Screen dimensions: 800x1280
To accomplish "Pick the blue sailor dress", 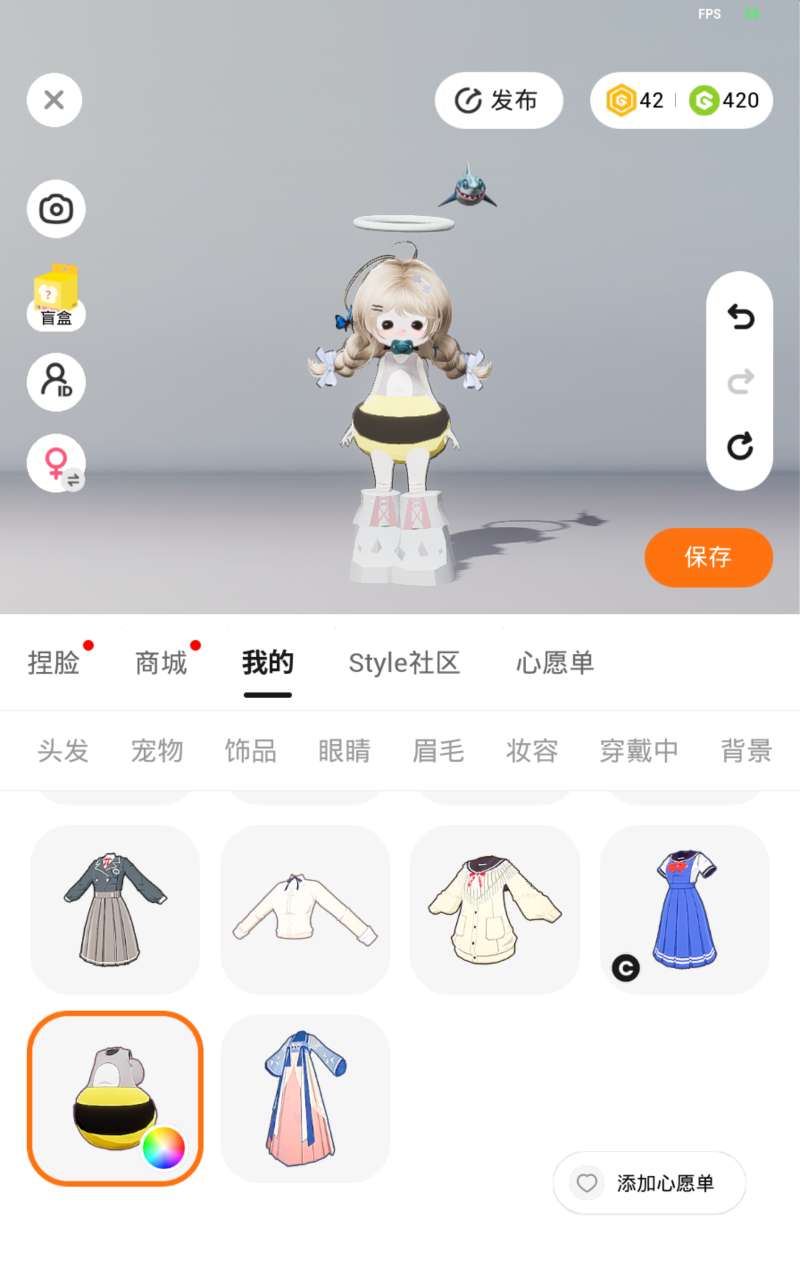I will click(685, 909).
